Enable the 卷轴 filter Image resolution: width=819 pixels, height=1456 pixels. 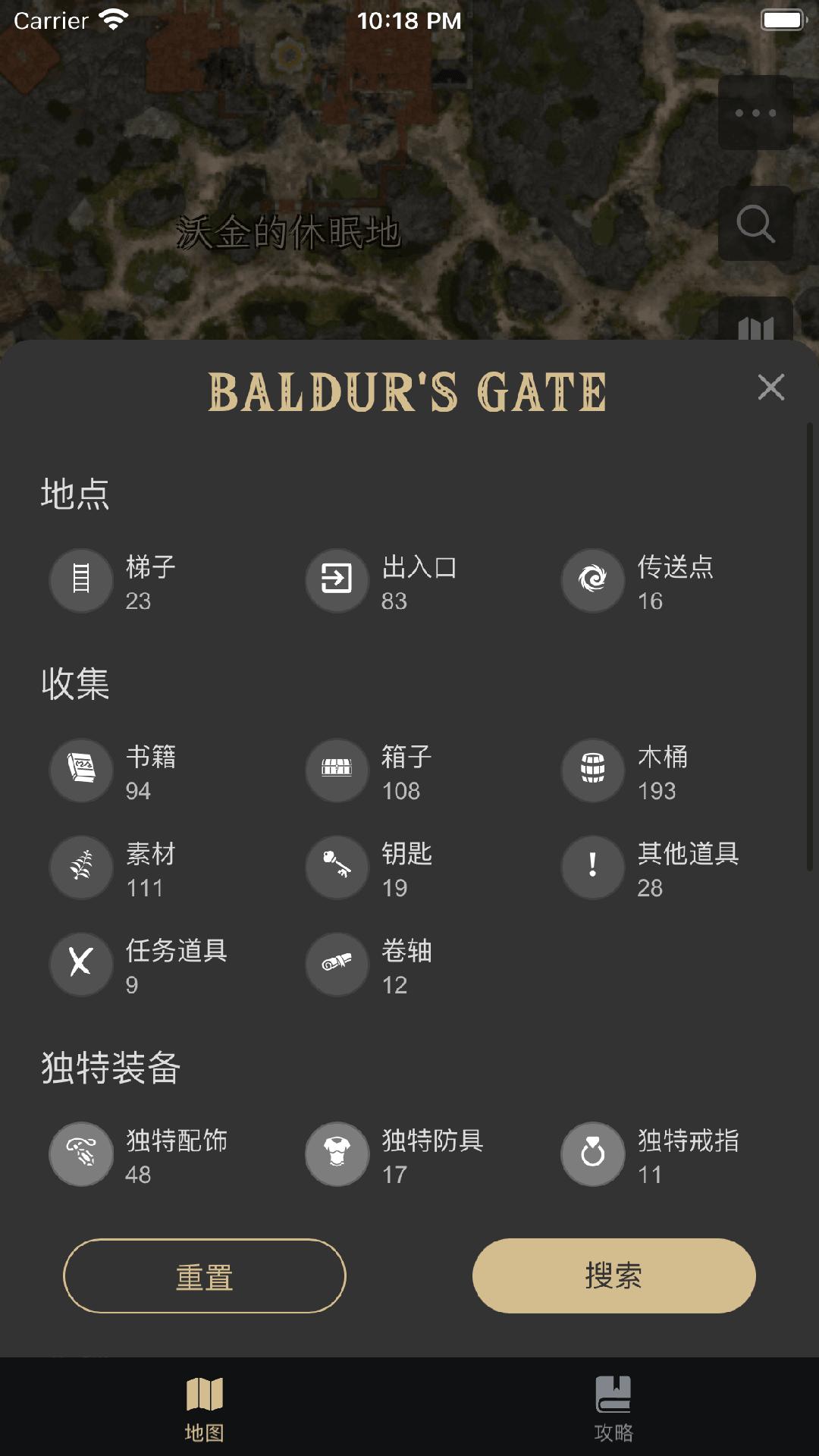(x=337, y=965)
